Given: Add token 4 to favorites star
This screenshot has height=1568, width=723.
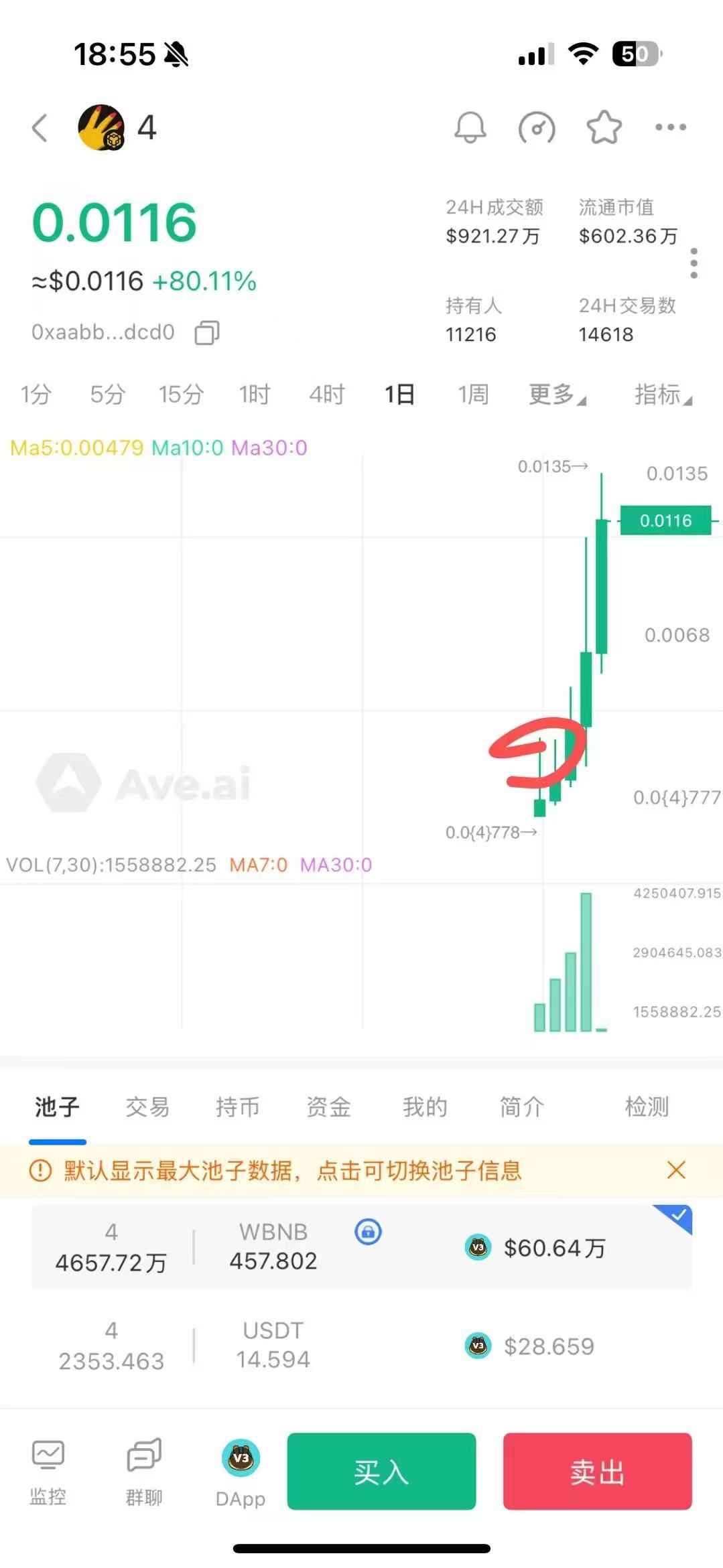Looking at the screenshot, I should 604,127.
